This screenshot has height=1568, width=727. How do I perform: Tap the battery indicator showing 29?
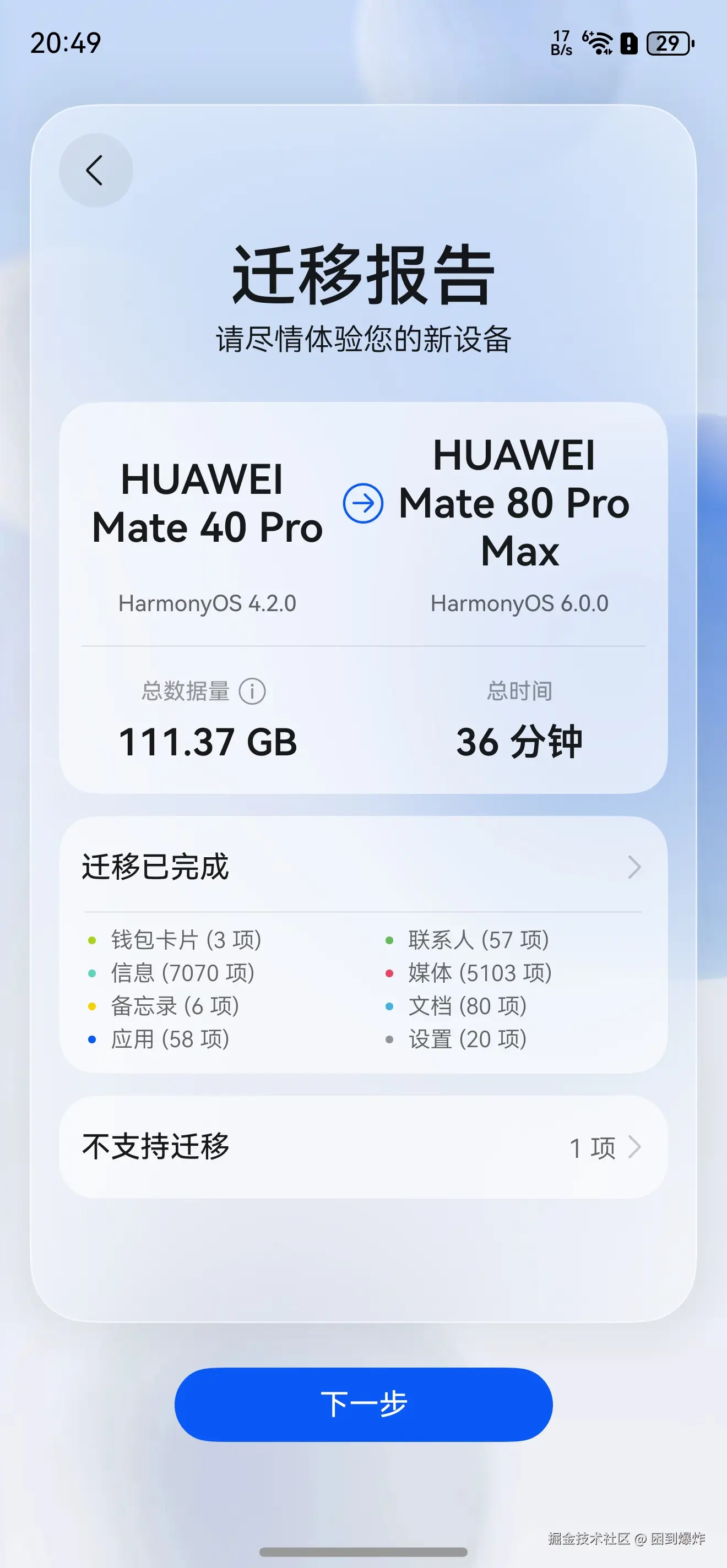coord(668,43)
